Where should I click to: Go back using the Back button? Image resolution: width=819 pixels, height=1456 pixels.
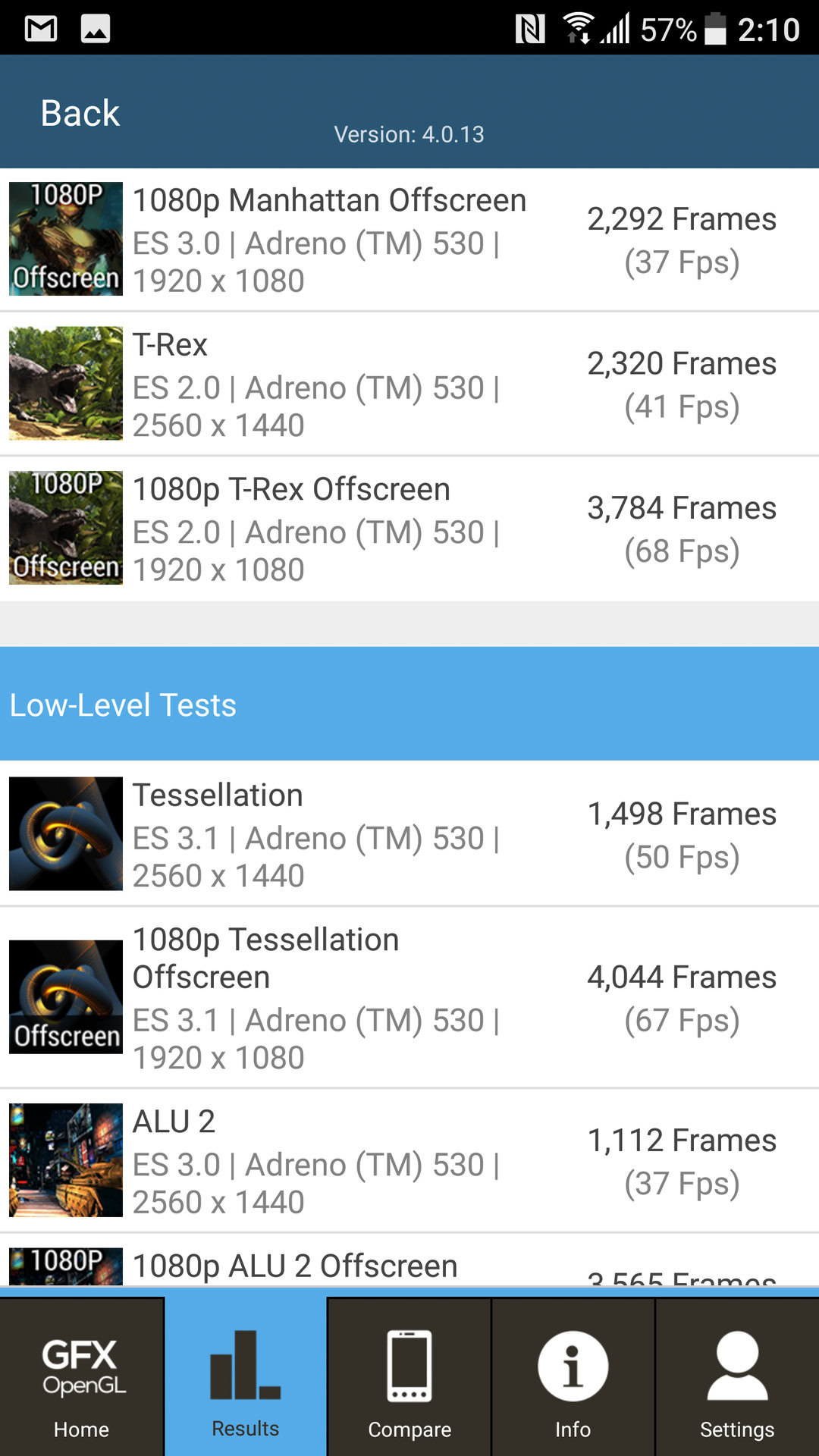pyautogui.click(x=80, y=113)
